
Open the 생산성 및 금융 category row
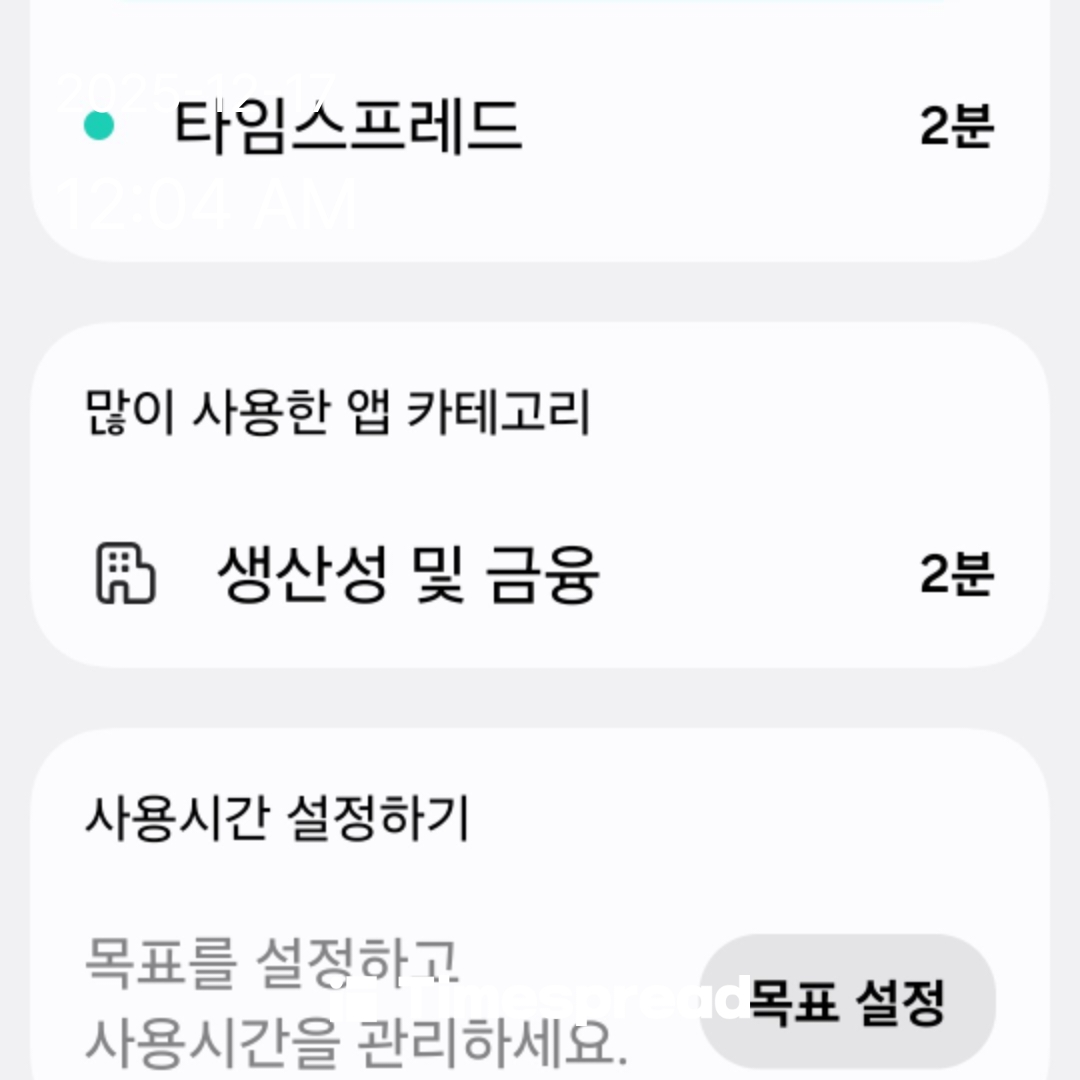coord(540,574)
